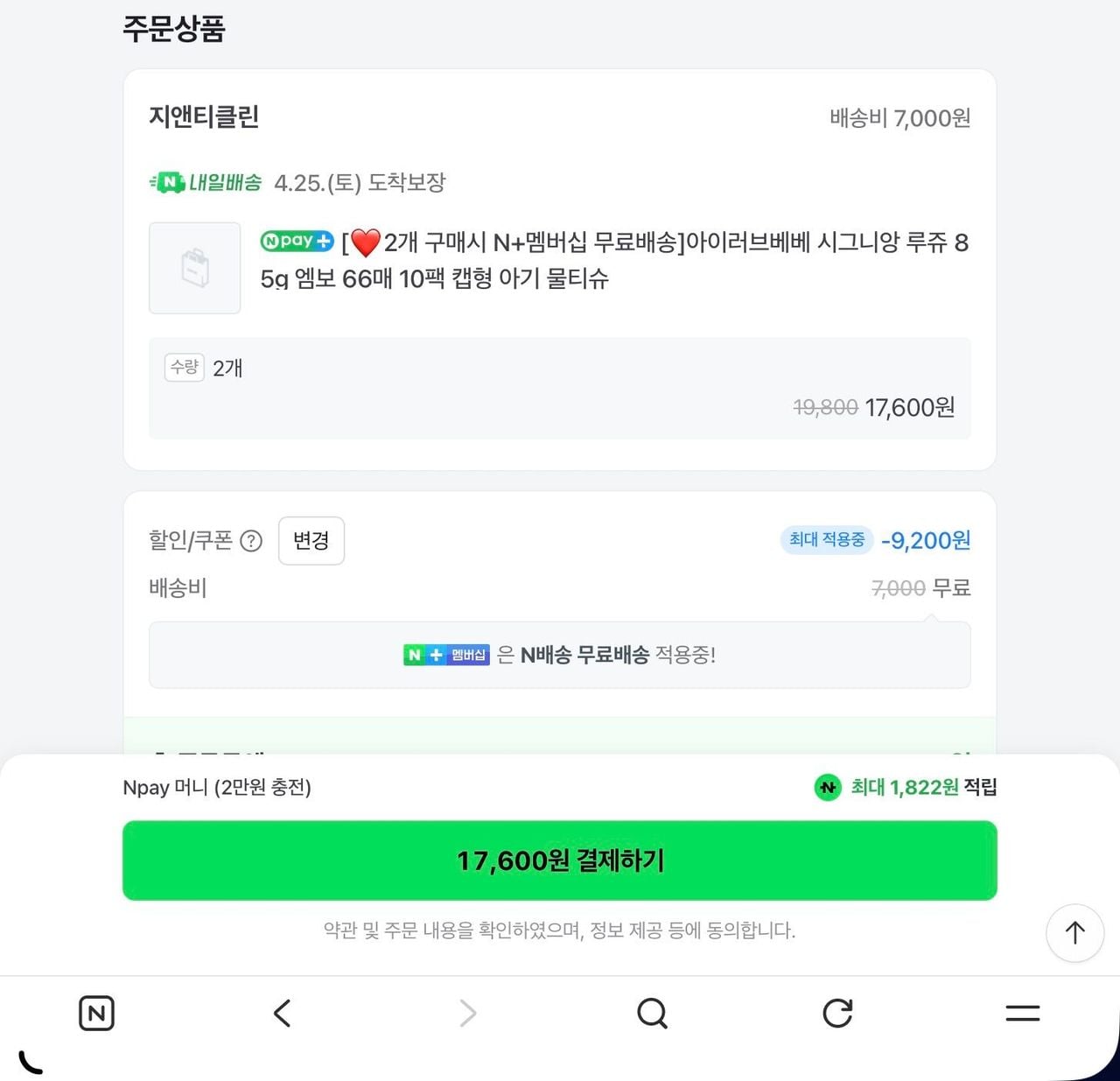Open the hamburger menu in the toolbar
This screenshot has height=1081, width=1120.
pos(1022,1014)
